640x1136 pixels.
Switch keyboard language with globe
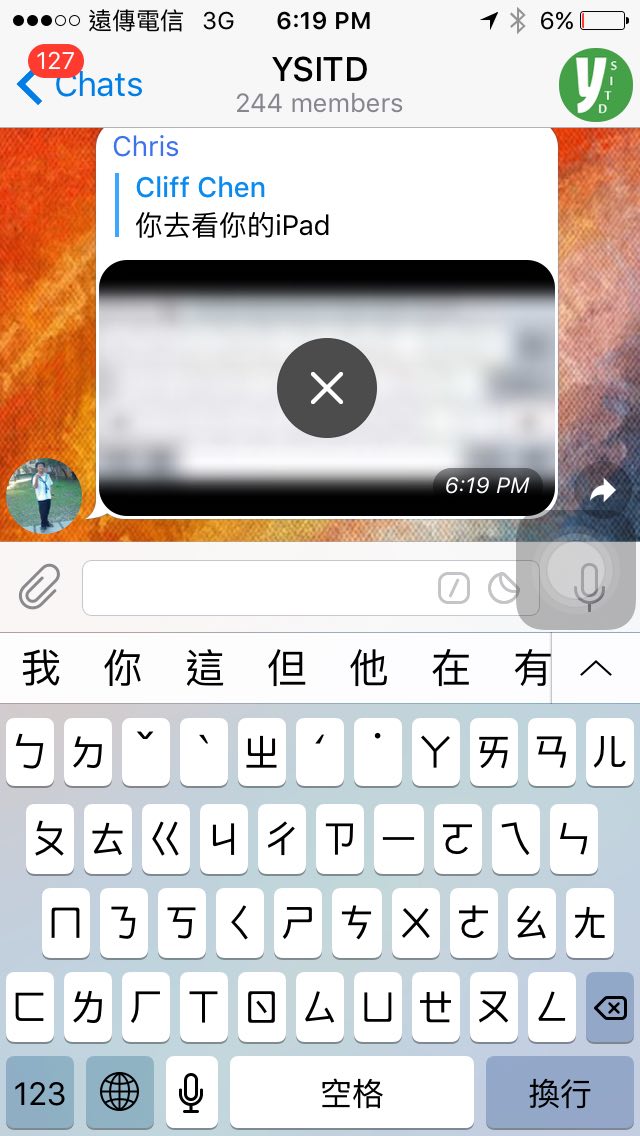(x=120, y=1093)
